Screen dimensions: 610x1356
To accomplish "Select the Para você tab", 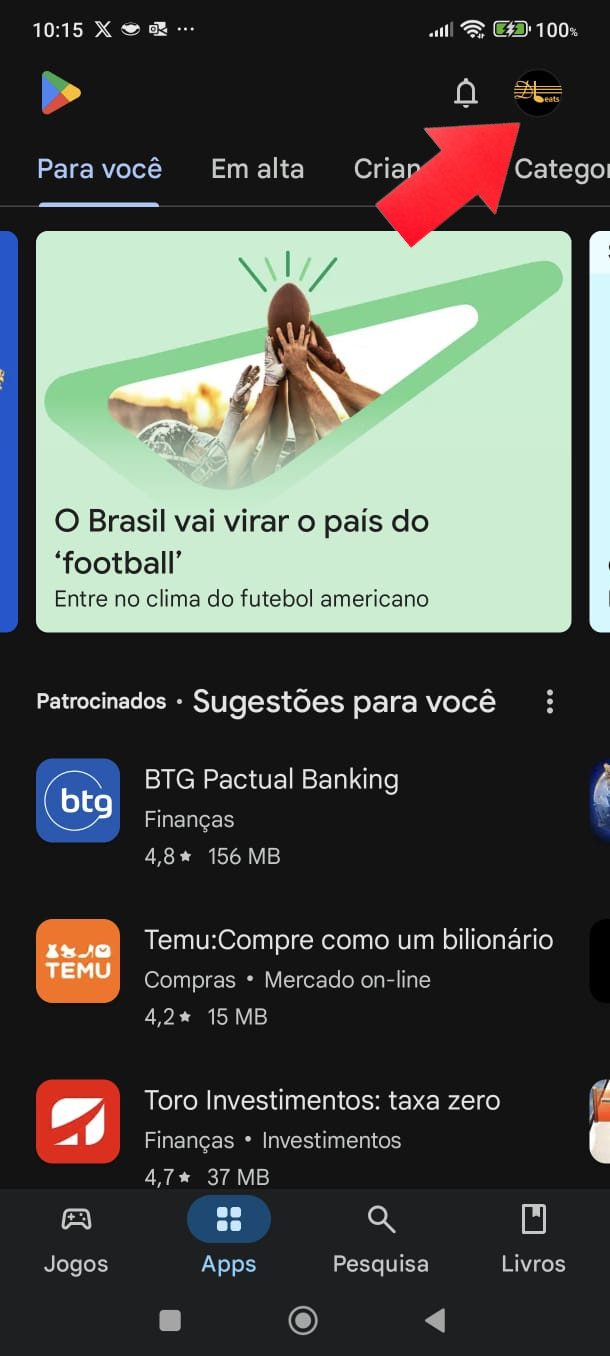I will pyautogui.click(x=99, y=169).
